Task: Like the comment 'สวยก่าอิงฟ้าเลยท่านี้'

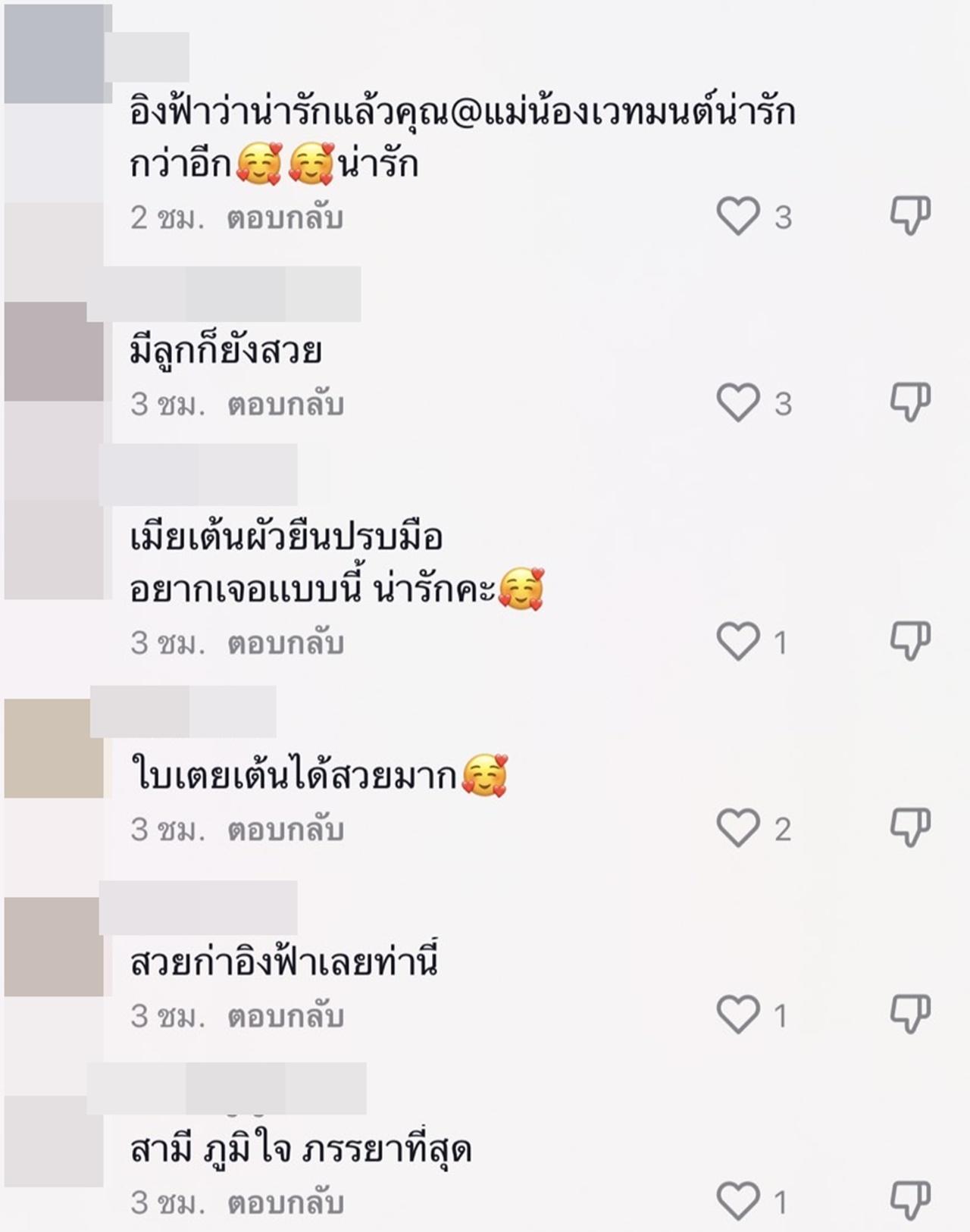Action: pyautogui.click(x=738, y=1015)
